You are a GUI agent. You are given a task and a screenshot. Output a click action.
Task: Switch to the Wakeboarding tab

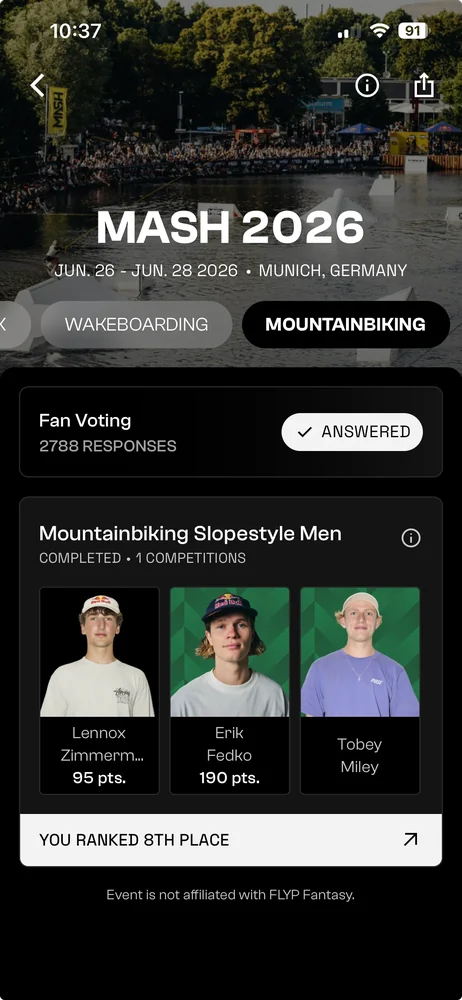coord(137,325)
